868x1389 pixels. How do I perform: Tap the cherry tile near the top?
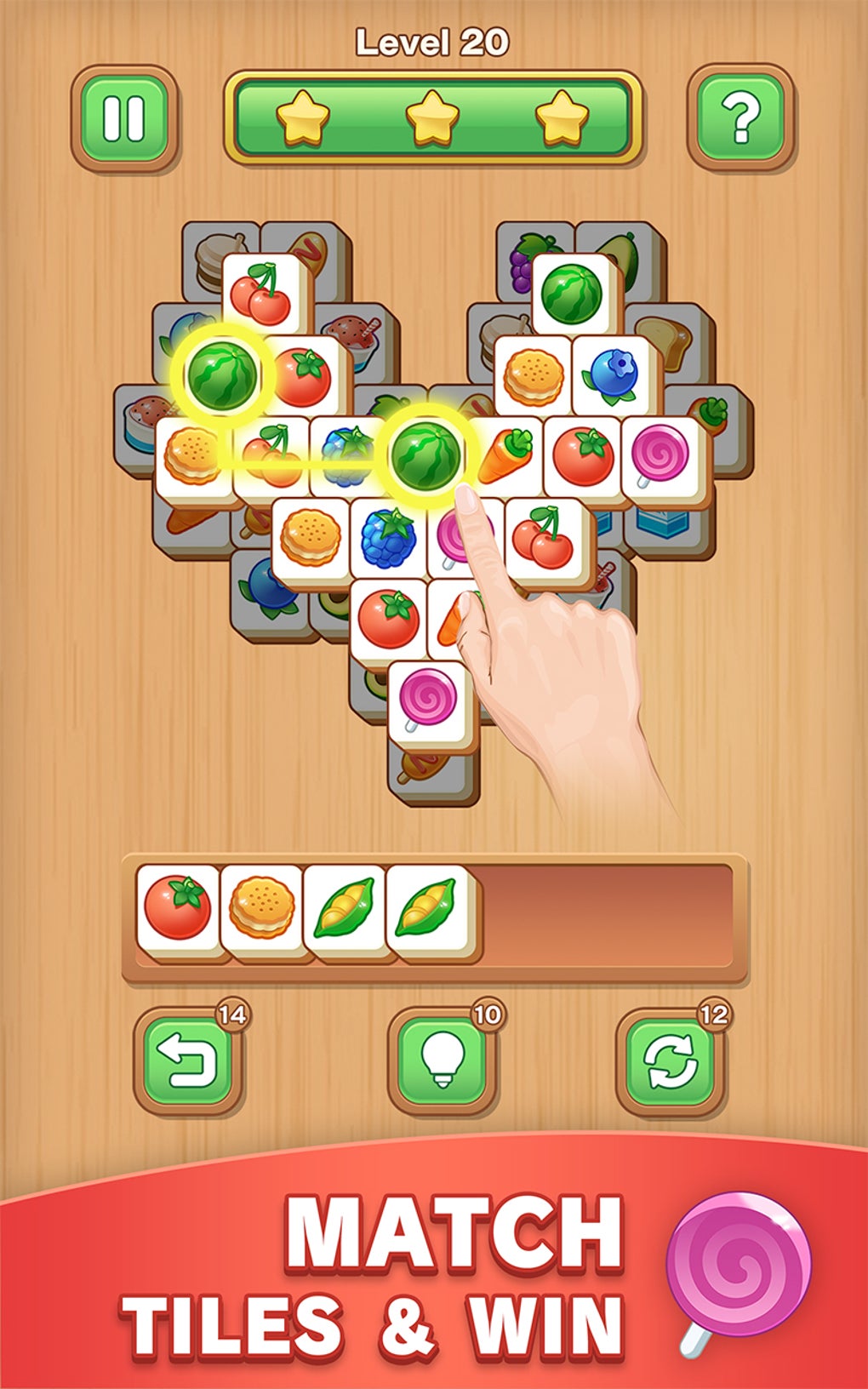click(x=260, y=293)
